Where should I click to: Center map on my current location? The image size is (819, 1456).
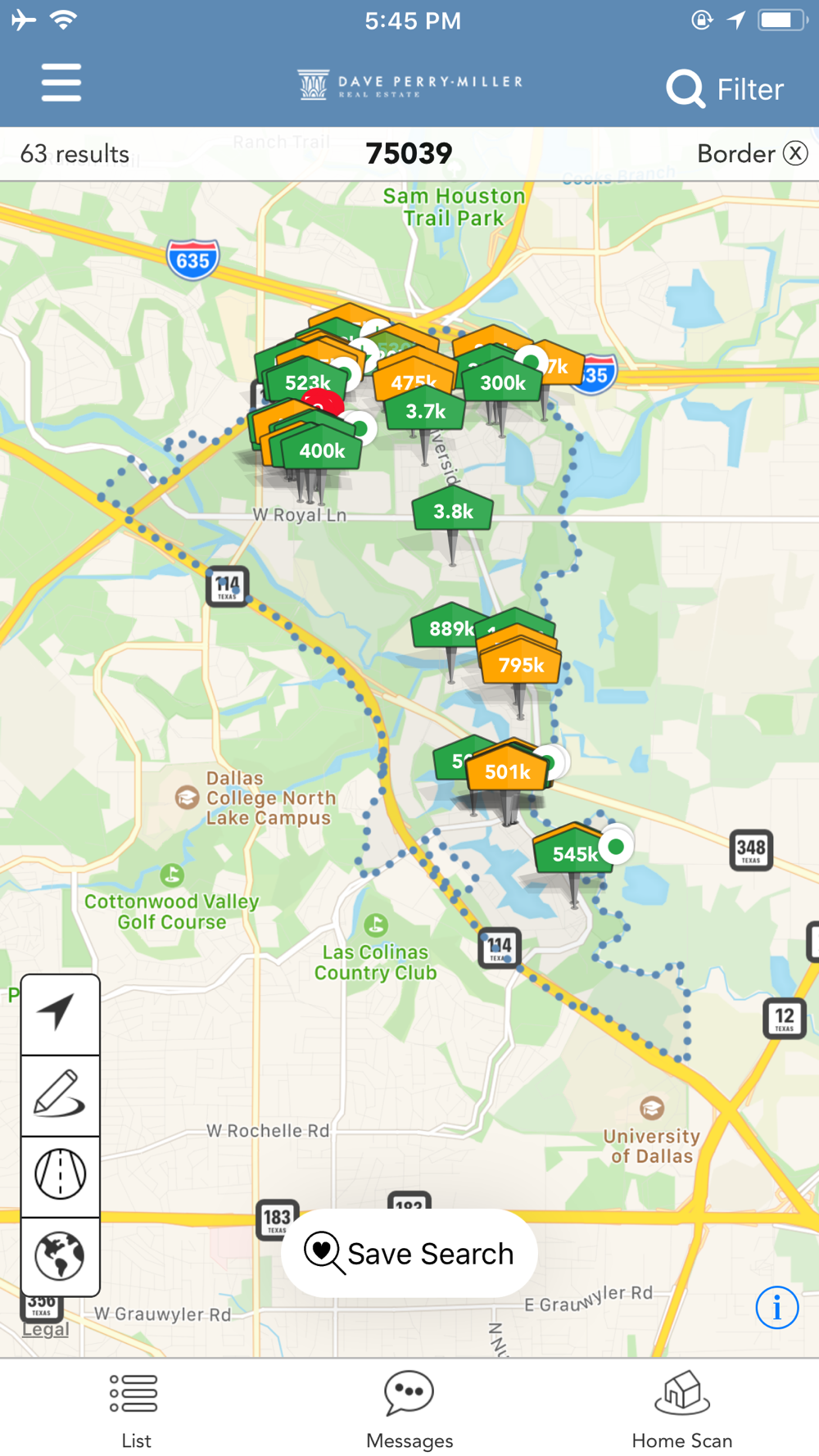click(x=60, y=1014)
